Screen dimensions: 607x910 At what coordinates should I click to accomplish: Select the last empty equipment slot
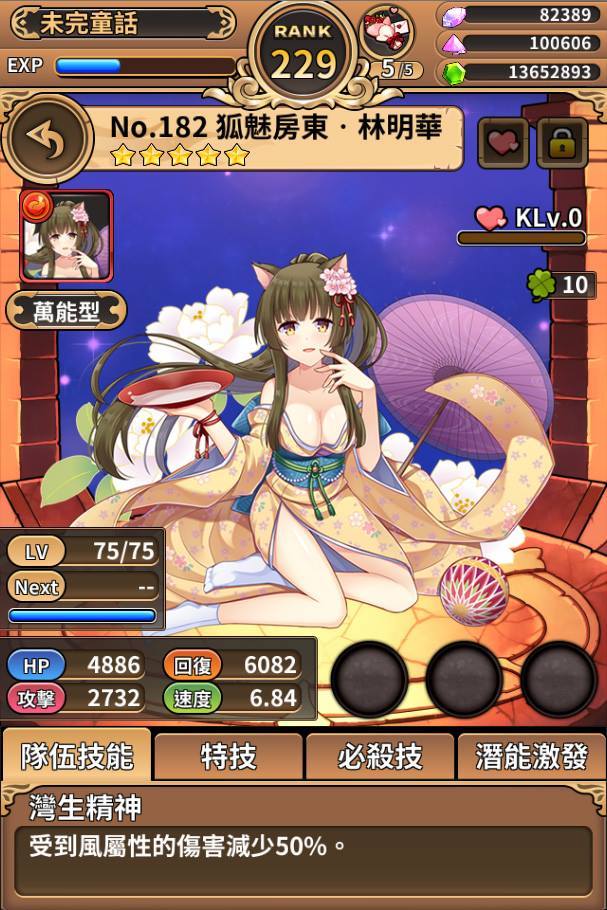558,679
